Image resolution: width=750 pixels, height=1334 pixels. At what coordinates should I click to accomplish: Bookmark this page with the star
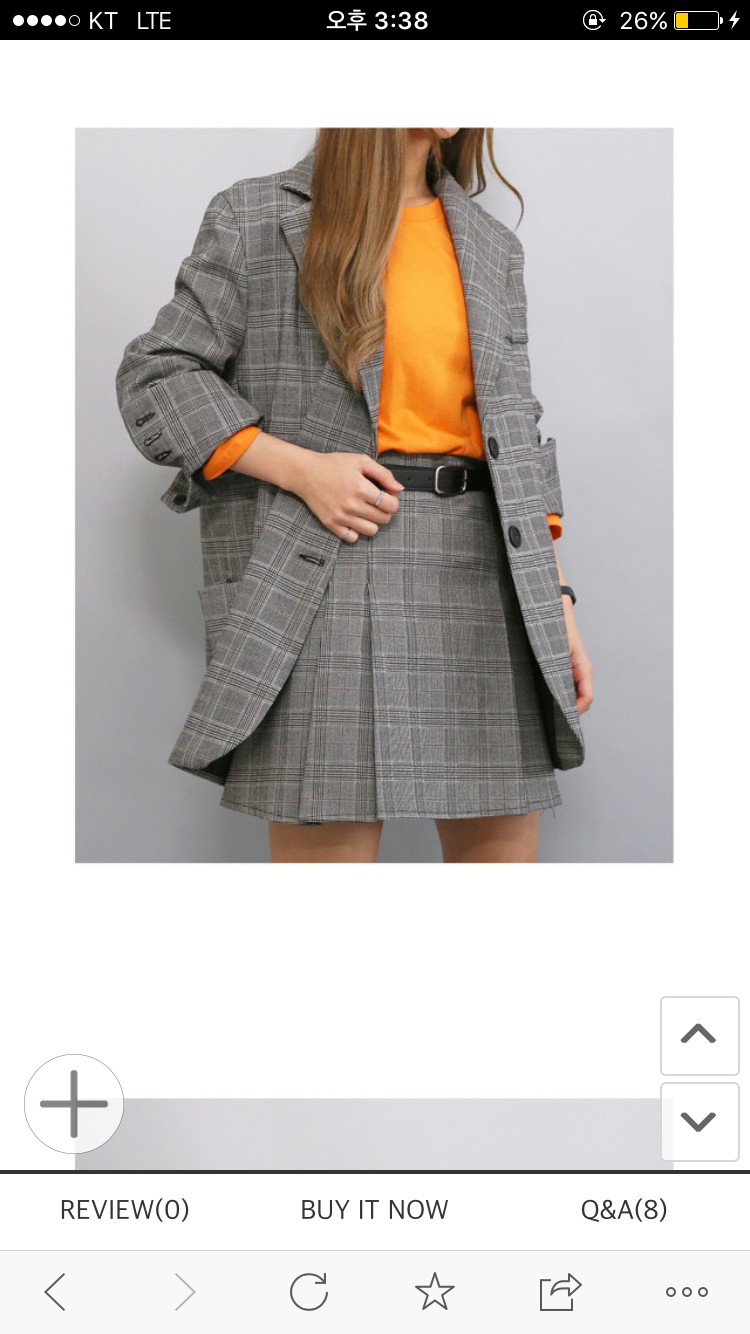435,1292
